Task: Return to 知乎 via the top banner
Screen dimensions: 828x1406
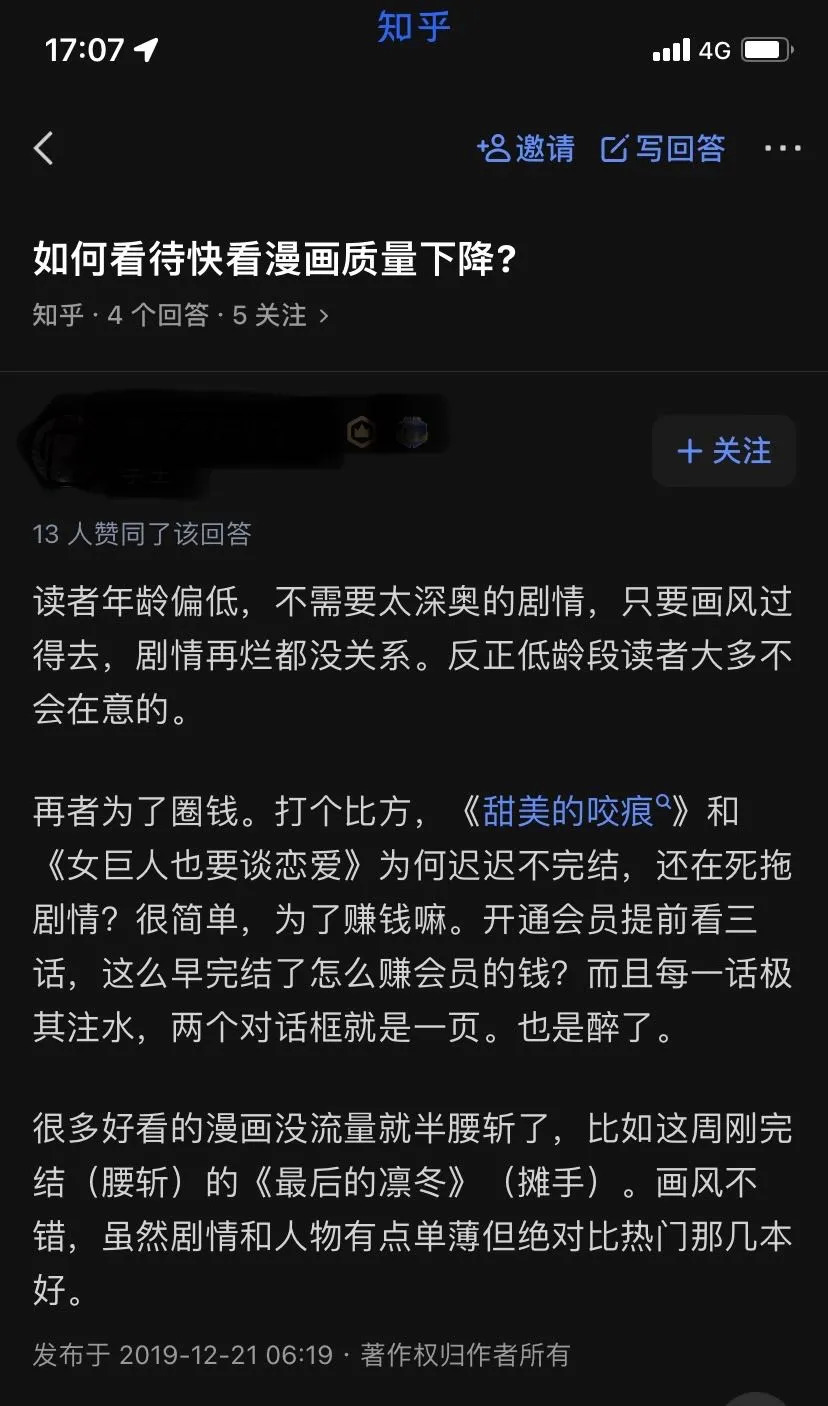Action: (x=413, y=25)
